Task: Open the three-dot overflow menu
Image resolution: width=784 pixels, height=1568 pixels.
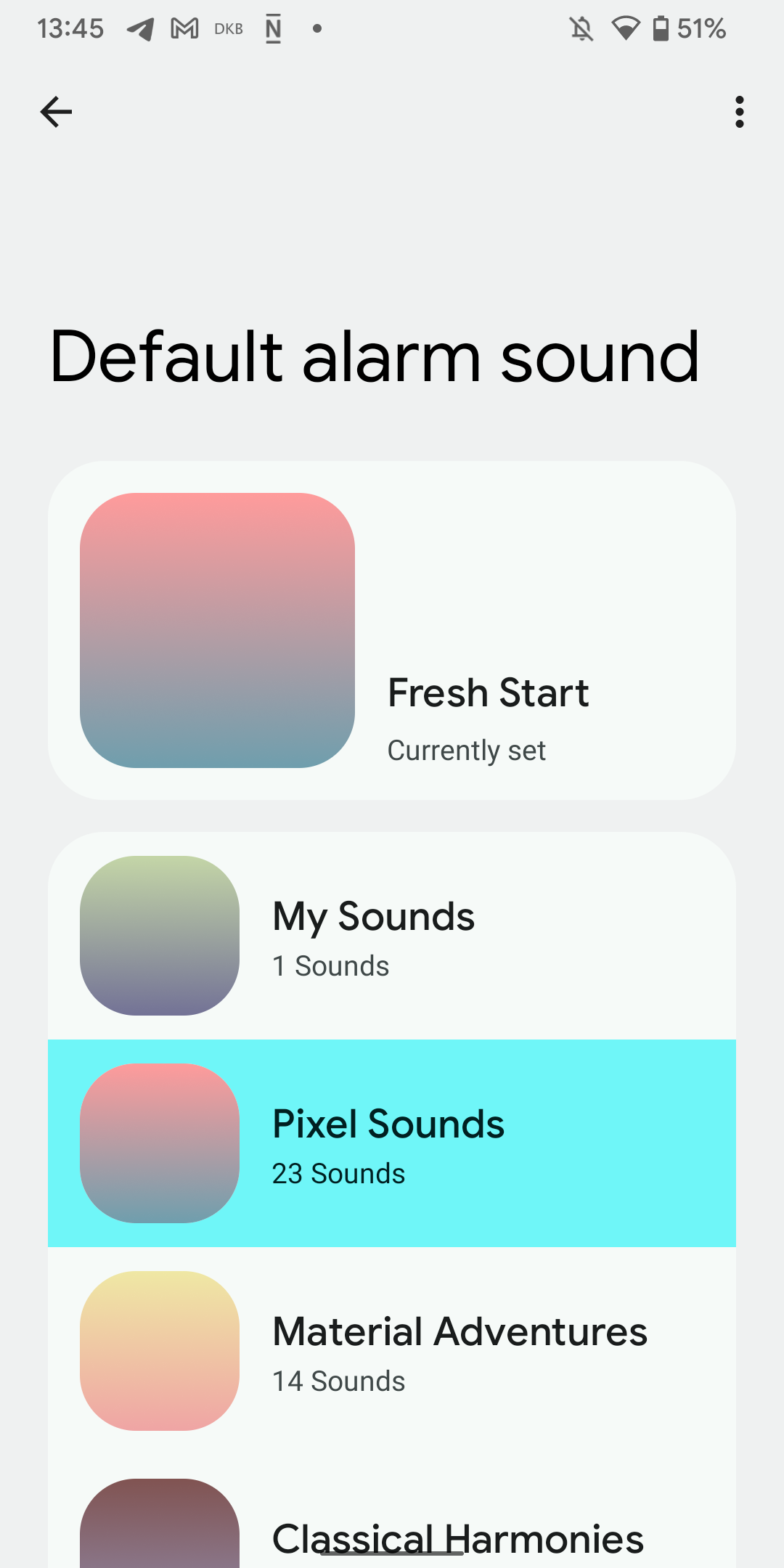Action: pyautogui.click(x=739, y=112)
